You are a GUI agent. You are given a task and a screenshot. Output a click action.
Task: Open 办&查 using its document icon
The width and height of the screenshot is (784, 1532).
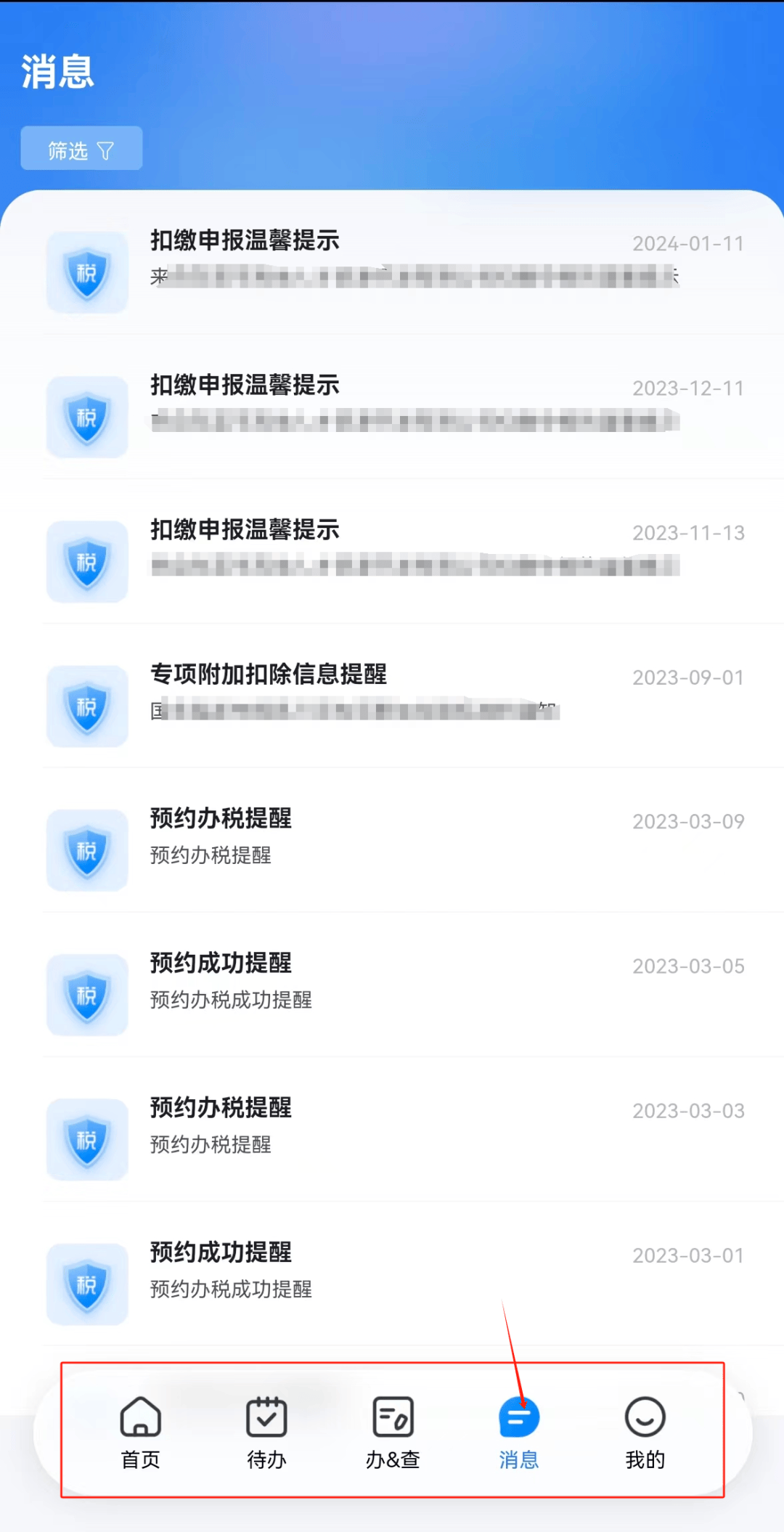[392, 1415]
